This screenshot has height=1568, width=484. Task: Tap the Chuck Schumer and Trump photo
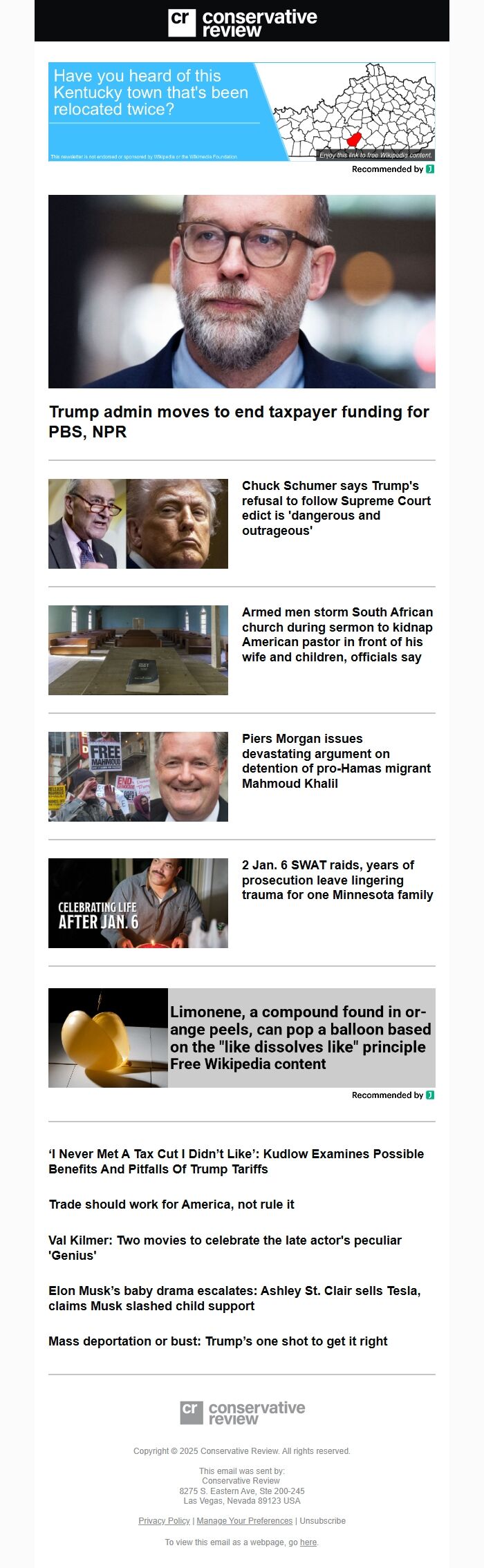[x=138, y=524]
